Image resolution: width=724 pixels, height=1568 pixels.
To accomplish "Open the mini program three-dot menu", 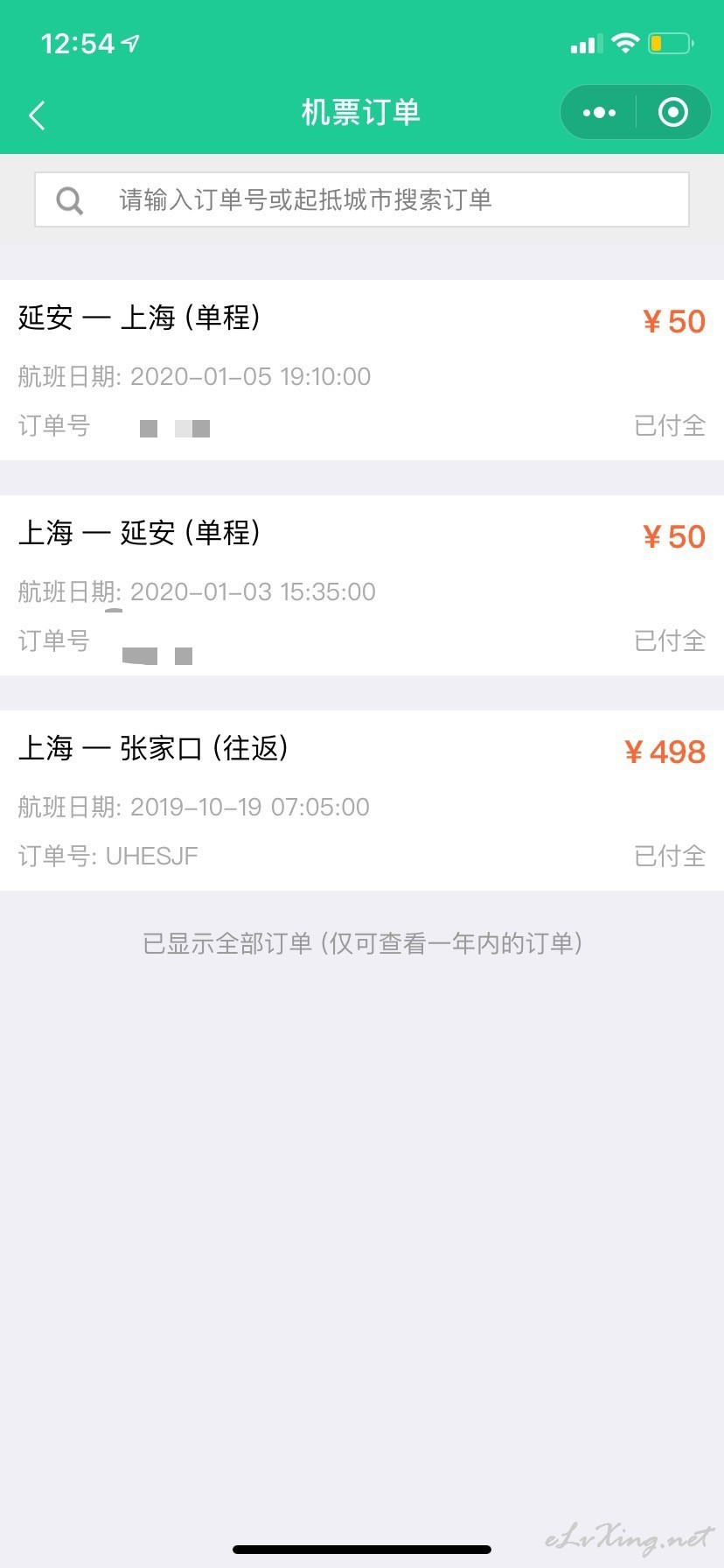I will (x=599, y=113).
